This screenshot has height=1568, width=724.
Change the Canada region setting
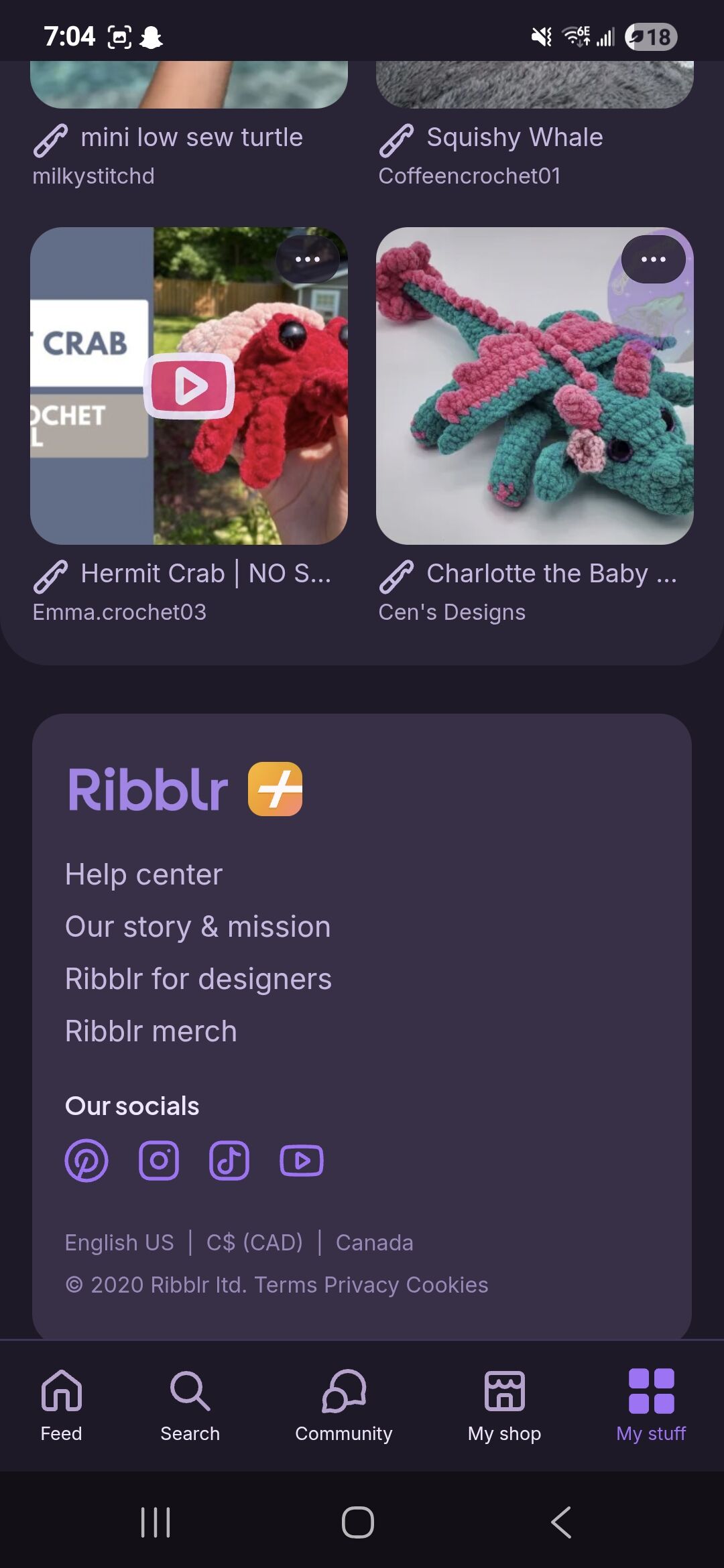point(374,1243)
